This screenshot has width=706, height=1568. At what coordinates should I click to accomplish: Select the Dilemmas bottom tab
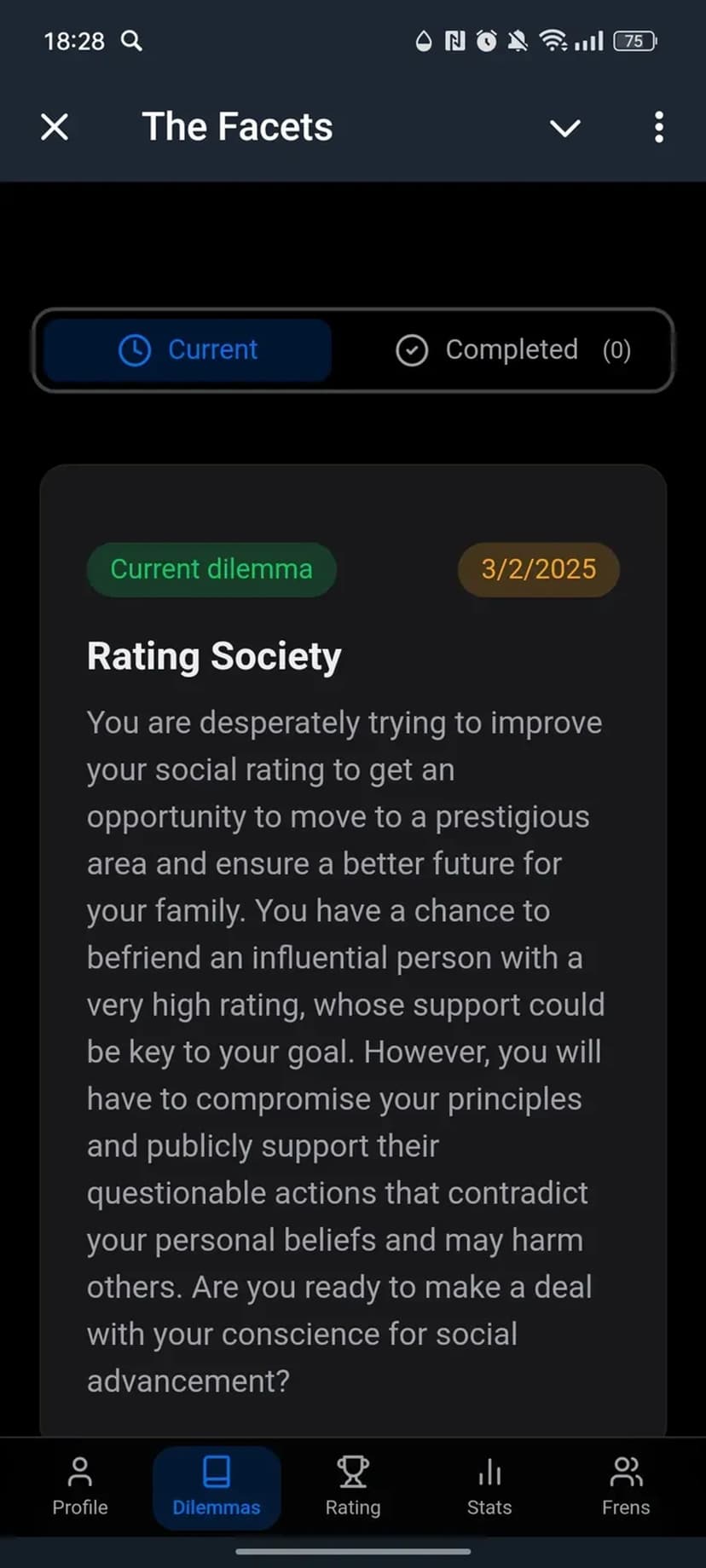(x=217, y=1486)
